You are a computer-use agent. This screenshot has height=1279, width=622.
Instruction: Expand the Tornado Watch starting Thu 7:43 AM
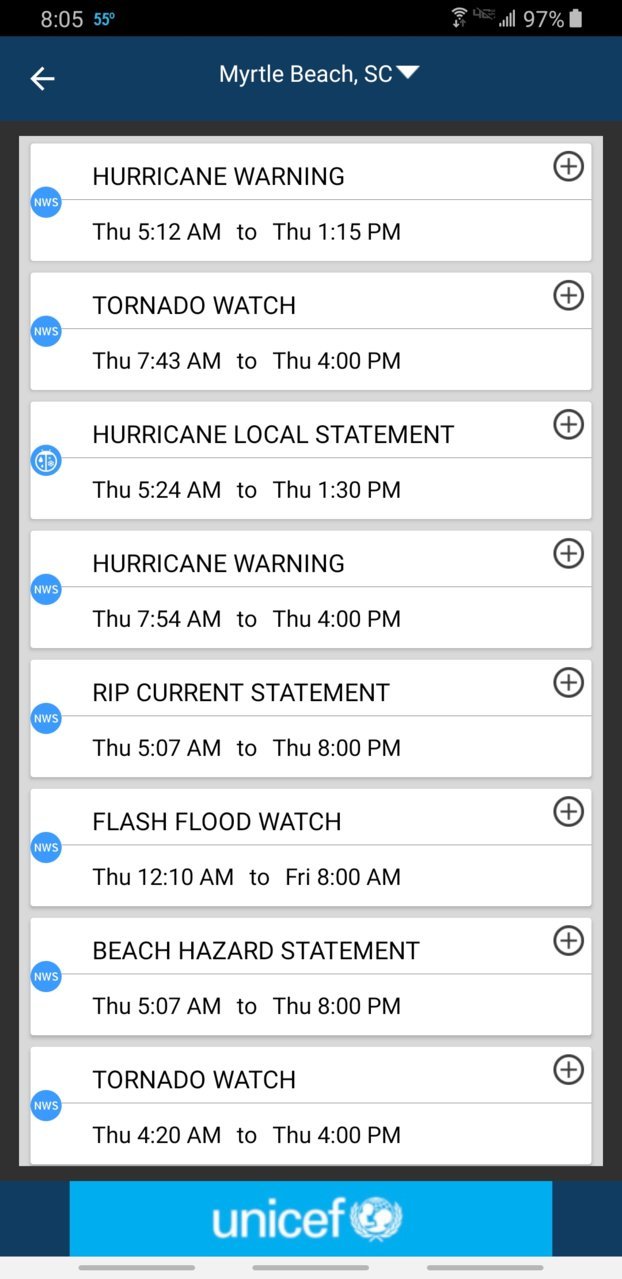(568, 295)
